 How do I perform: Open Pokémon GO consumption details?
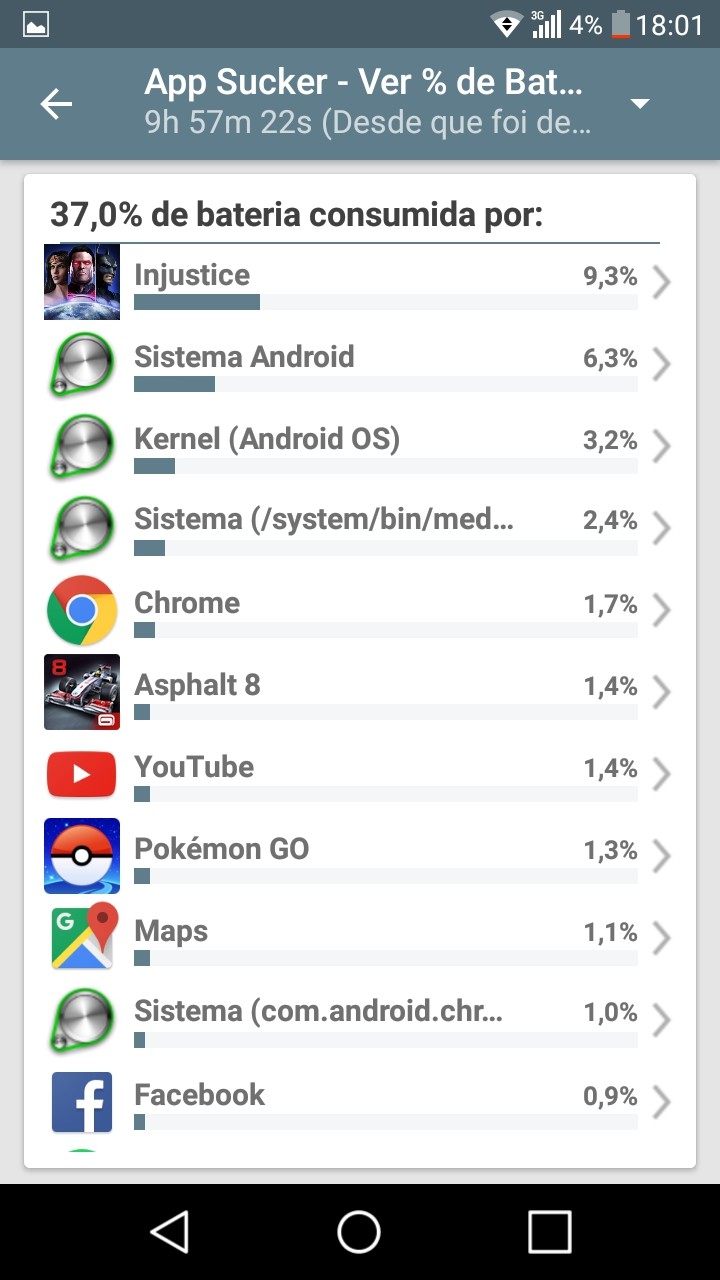pos(358,857)
